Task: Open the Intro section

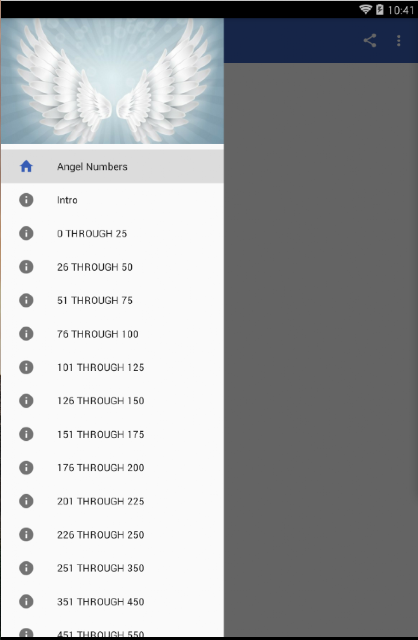Action: 112,200
